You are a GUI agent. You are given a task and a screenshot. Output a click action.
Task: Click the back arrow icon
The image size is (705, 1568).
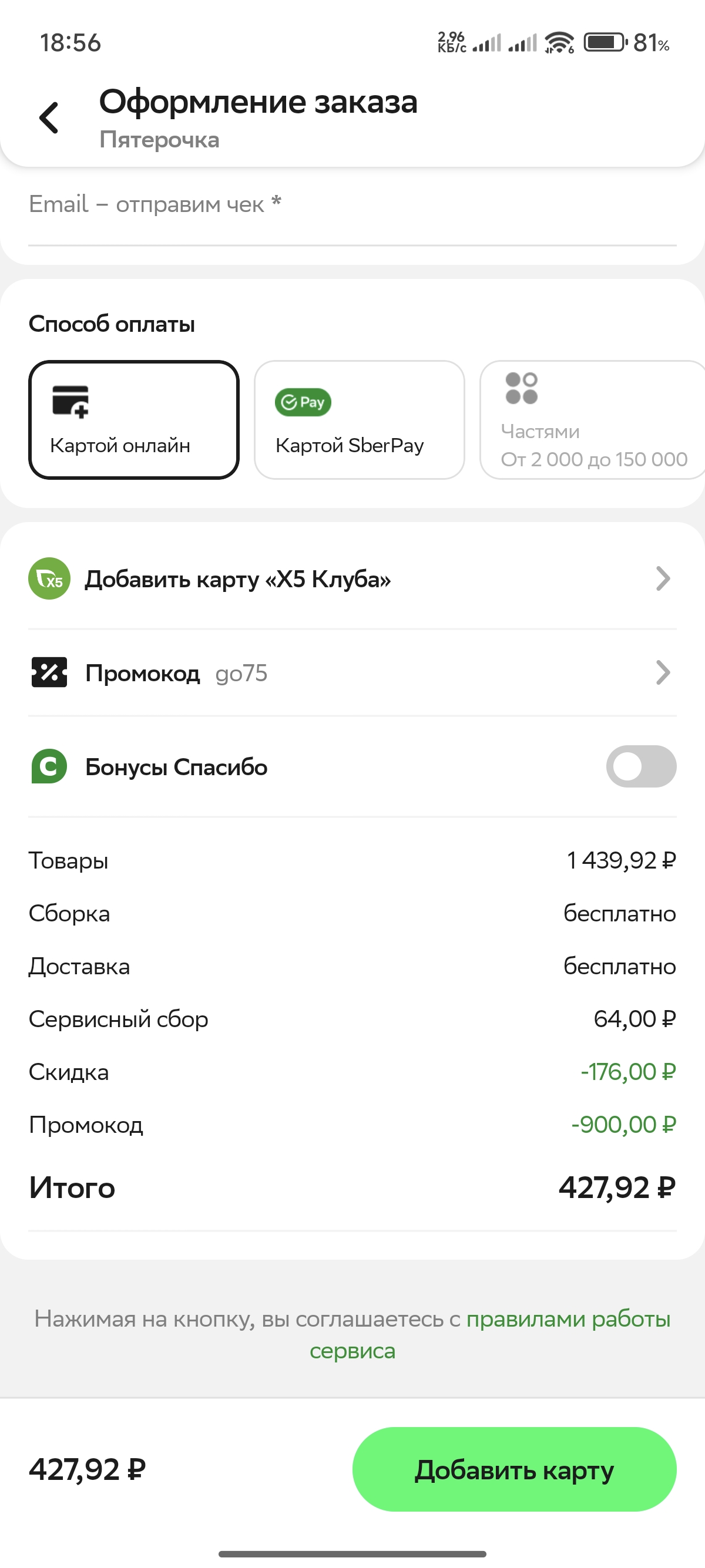pos(48,117)
